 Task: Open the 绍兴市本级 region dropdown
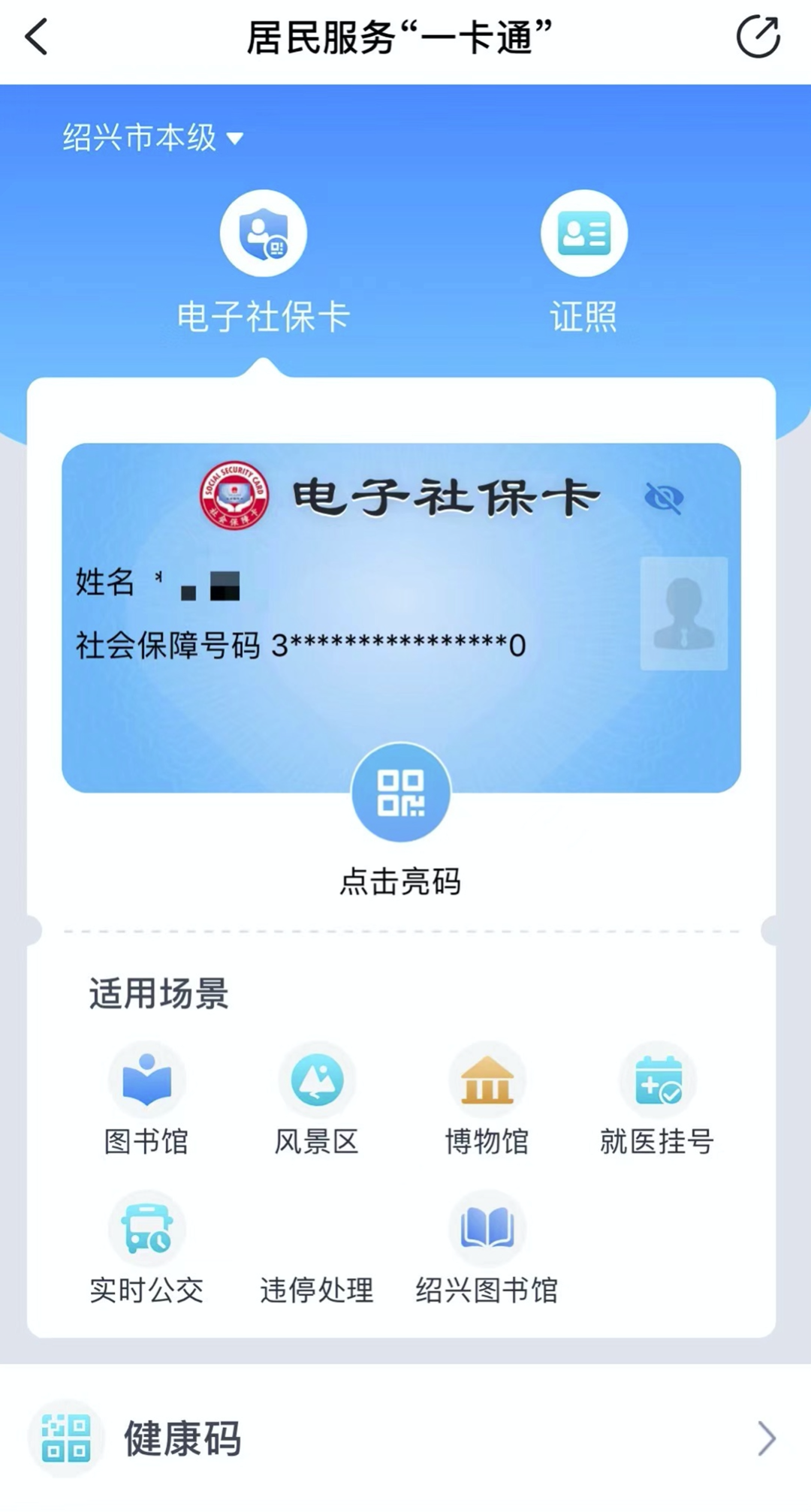pyautogui.click(x=152, y=137)
